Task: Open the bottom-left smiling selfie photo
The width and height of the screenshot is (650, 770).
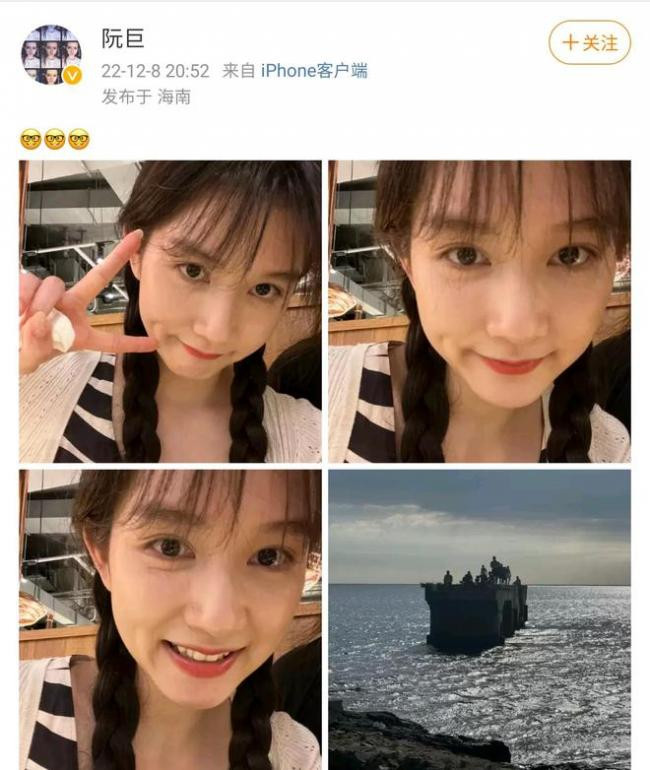Action: (x=170, y=619)
